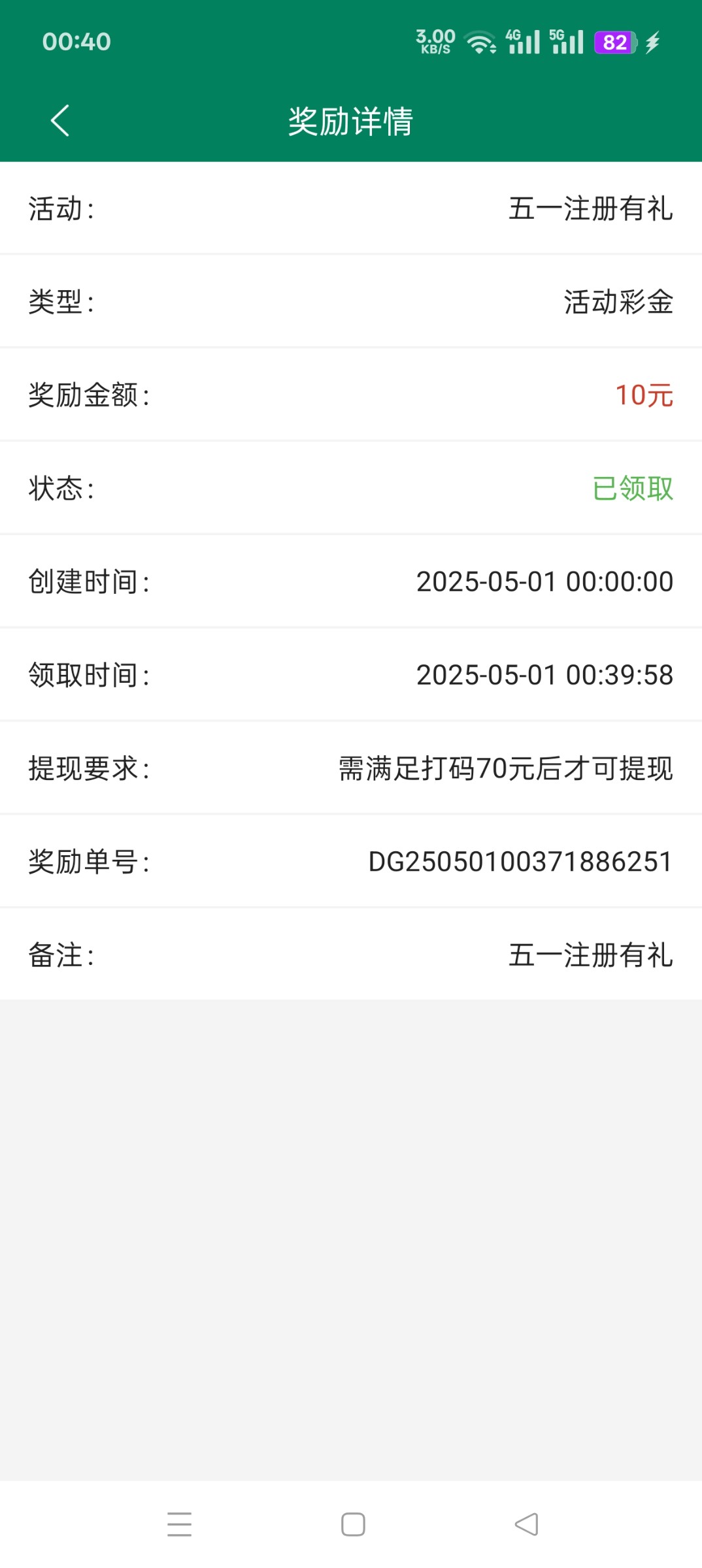The image size is (702, 1568).
Task: Tap the system back triangle button
Action: click(x=526, y=1524)
